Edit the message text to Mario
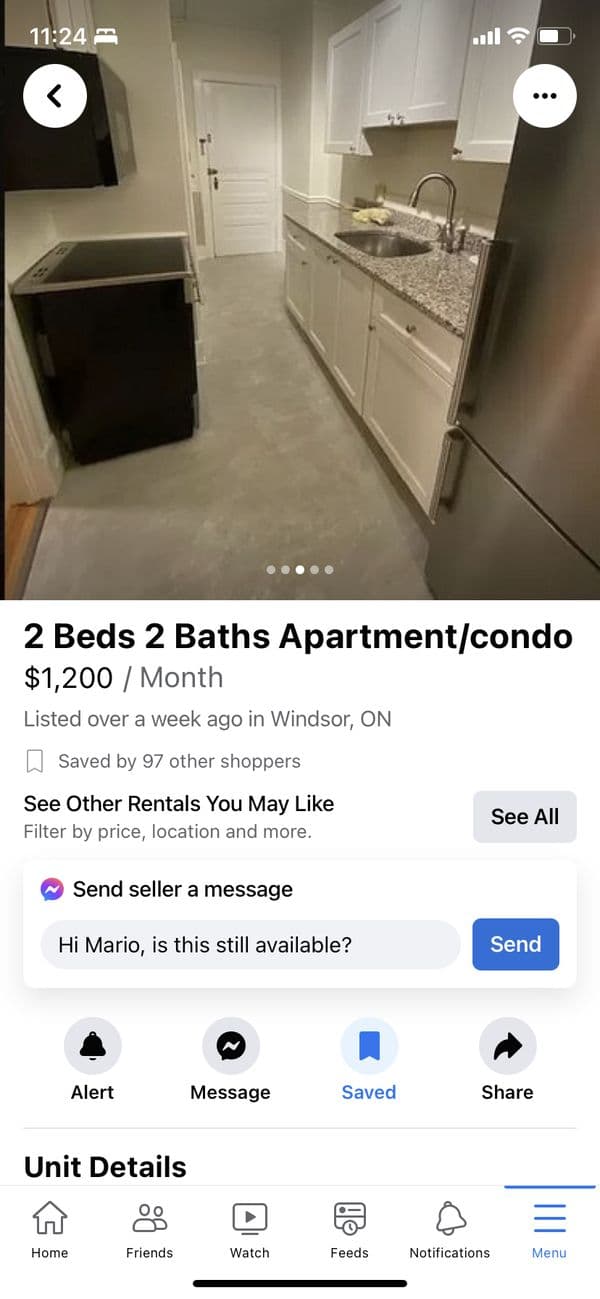600x1299 pixels. [250, 944]
